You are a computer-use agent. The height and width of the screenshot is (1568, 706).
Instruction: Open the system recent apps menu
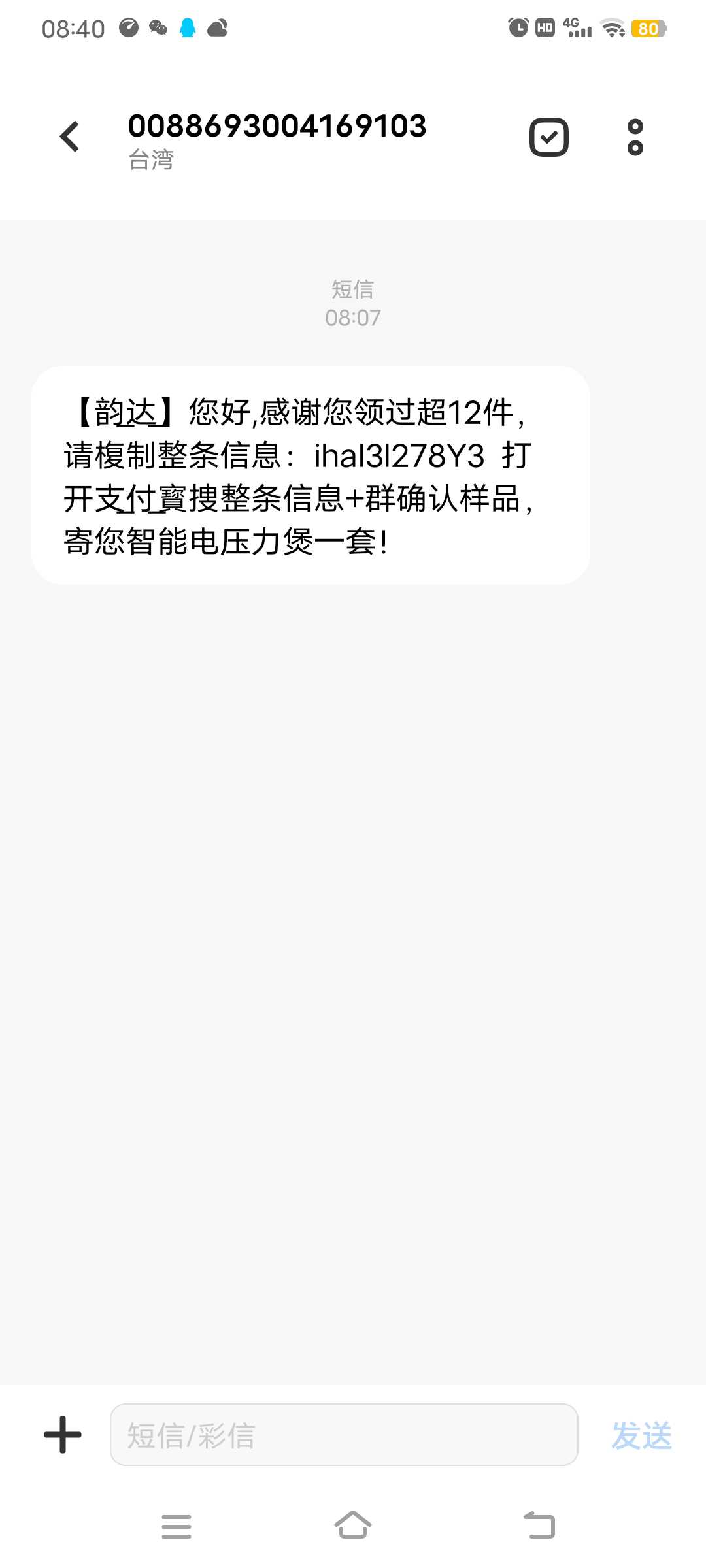[176, 1526]
